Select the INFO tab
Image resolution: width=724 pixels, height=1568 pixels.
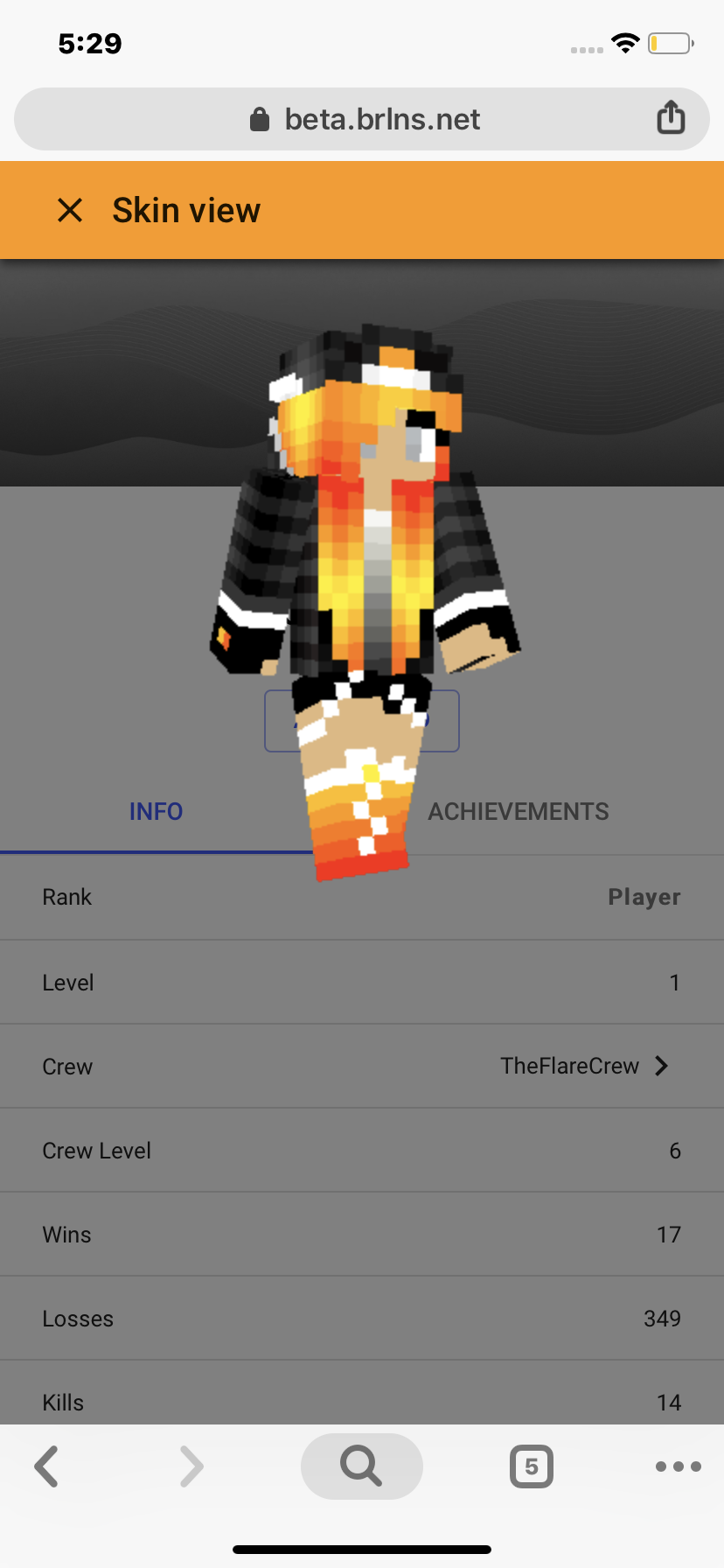156,811
